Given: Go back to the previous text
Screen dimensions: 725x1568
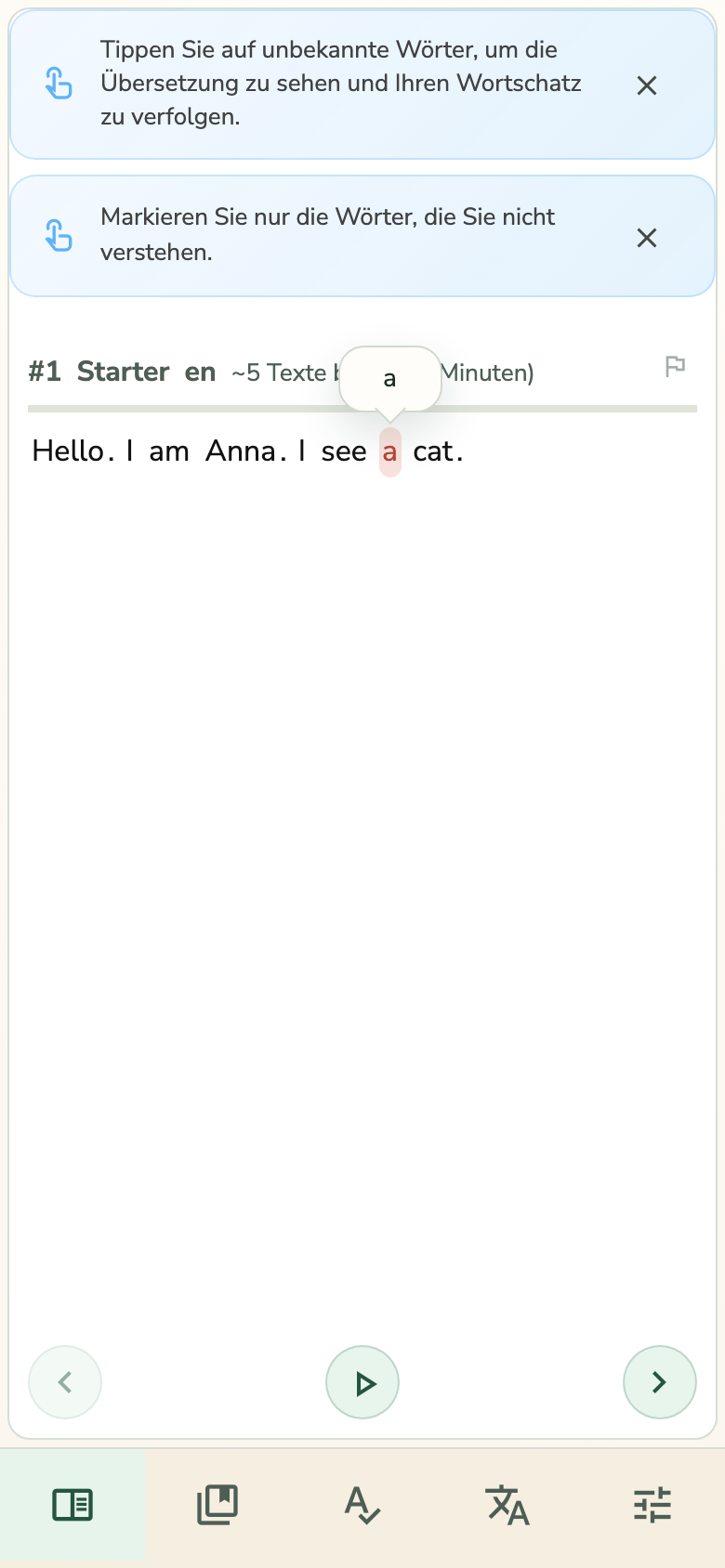Looking at the screenshot, I should click(x=65, y=1382).
